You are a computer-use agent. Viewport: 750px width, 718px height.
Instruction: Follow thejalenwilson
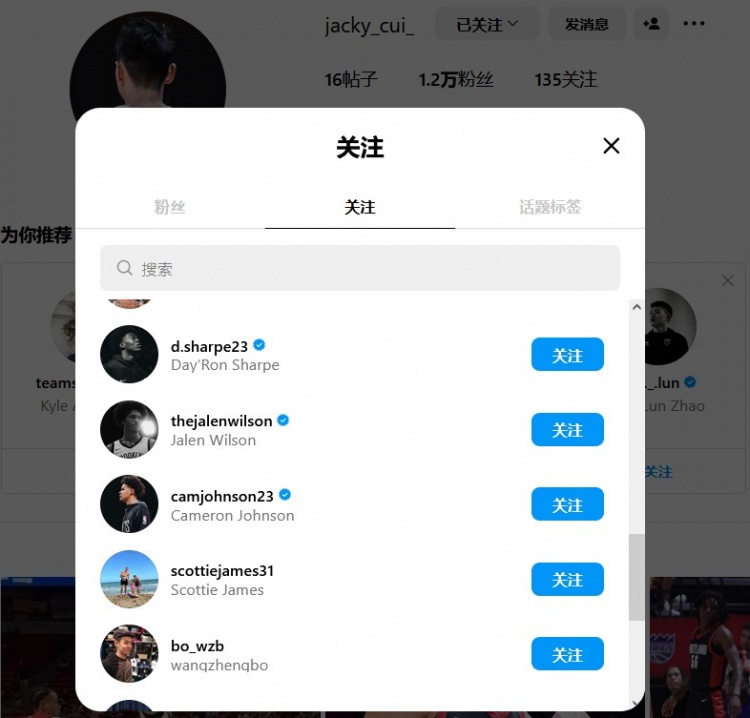pyautogui.click(x=567, y=430)
